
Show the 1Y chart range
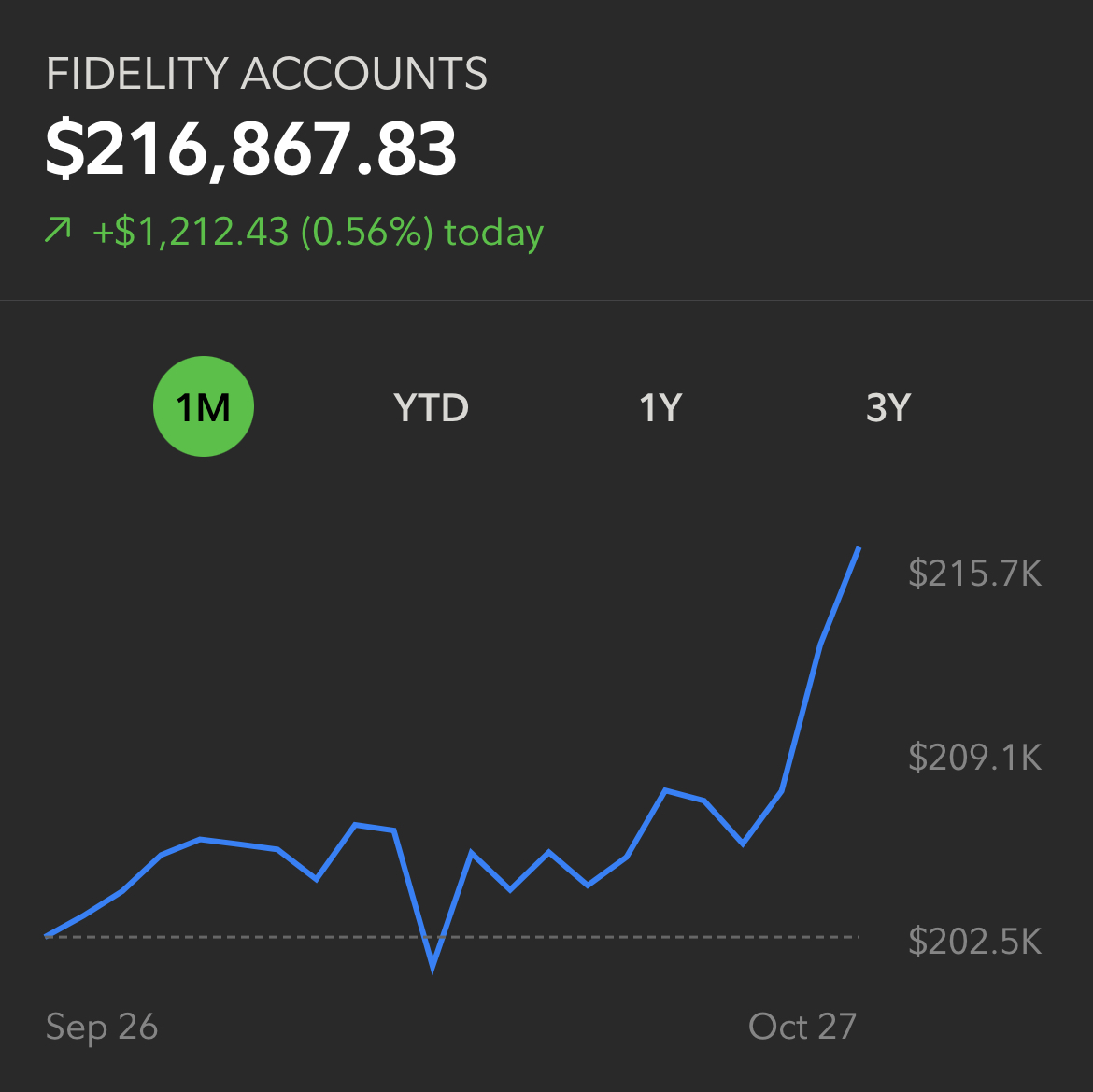(660, 407)
